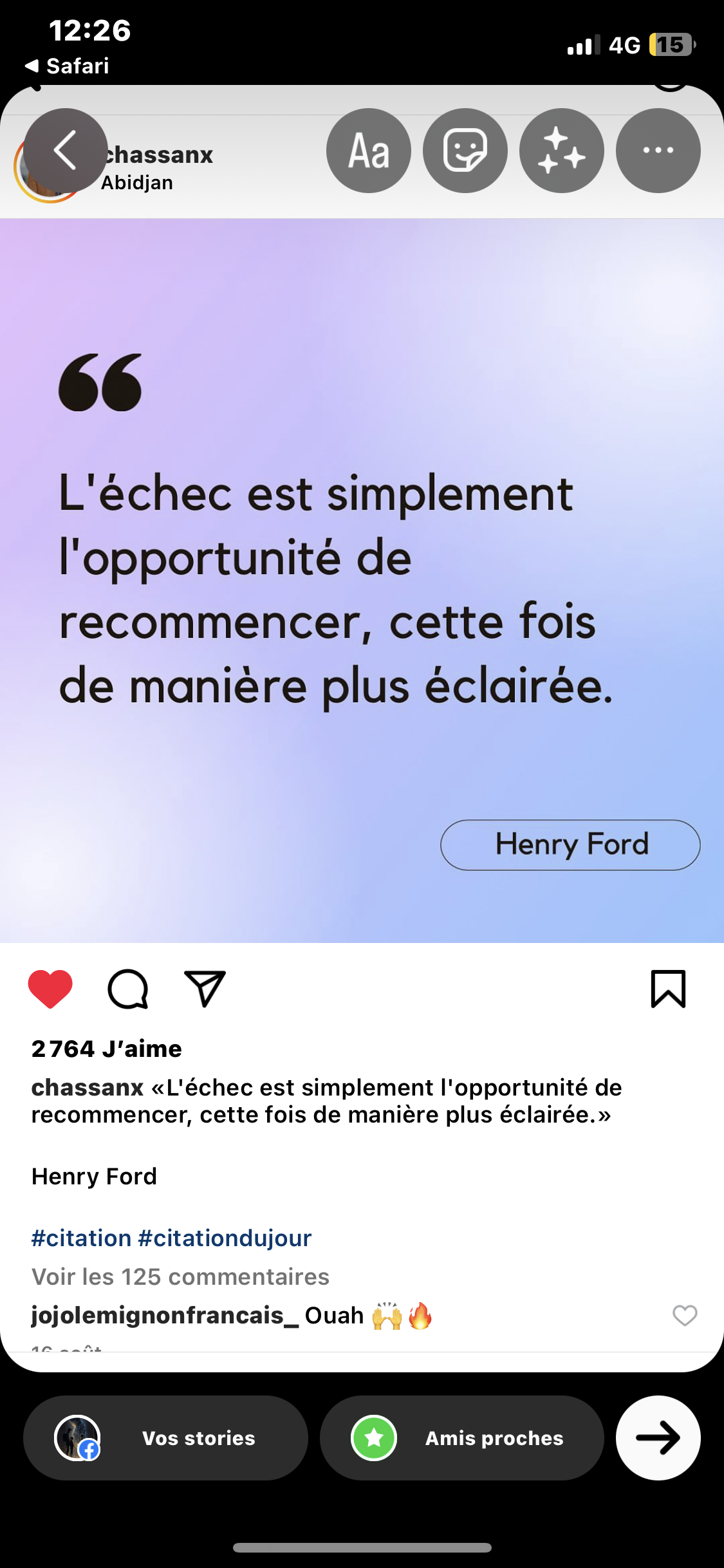This screenshot has width=724, height=1568.
Task: Tap the arrow button to send
Action: pos(658,1438)
